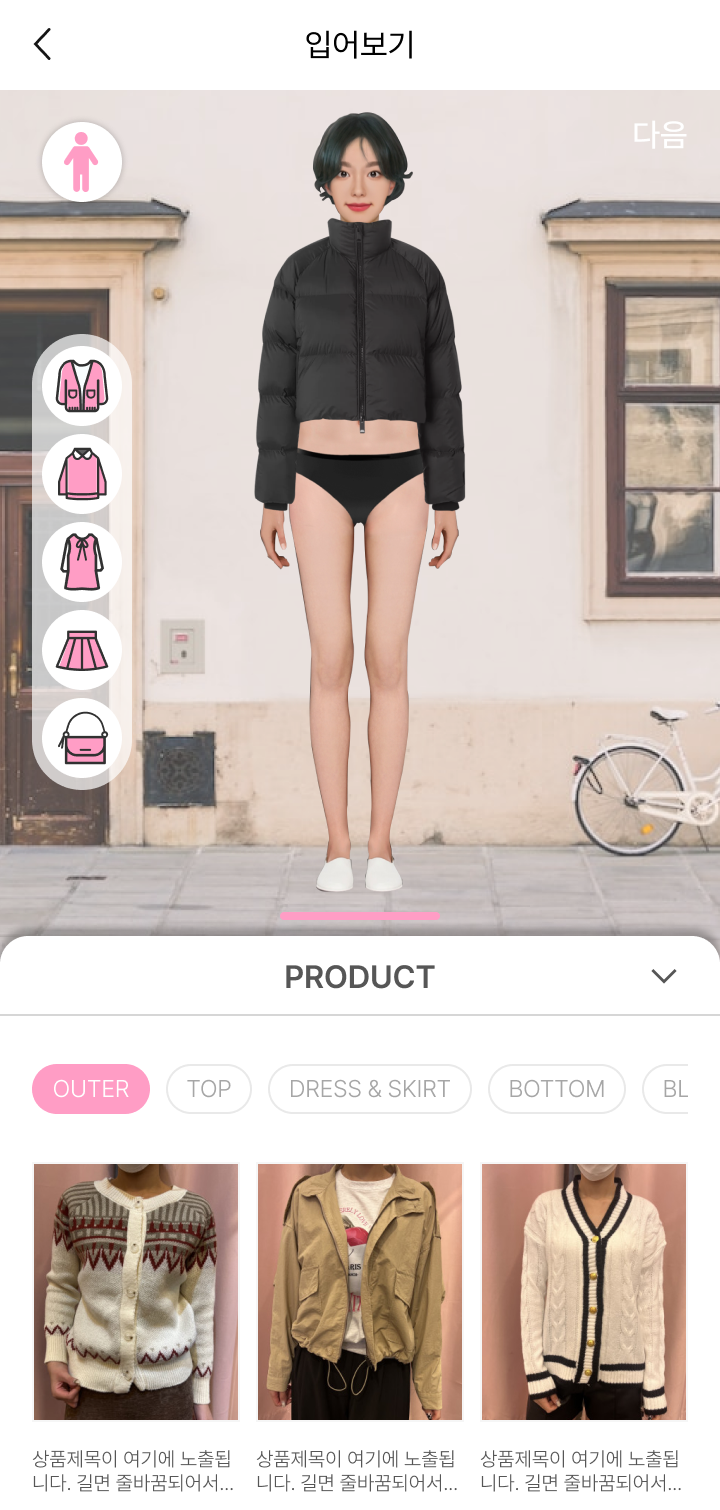This screenshot has width=720, height=1510.
Task: Select the pleated skirt icon in side panel
Action: [x=82, y=650]
